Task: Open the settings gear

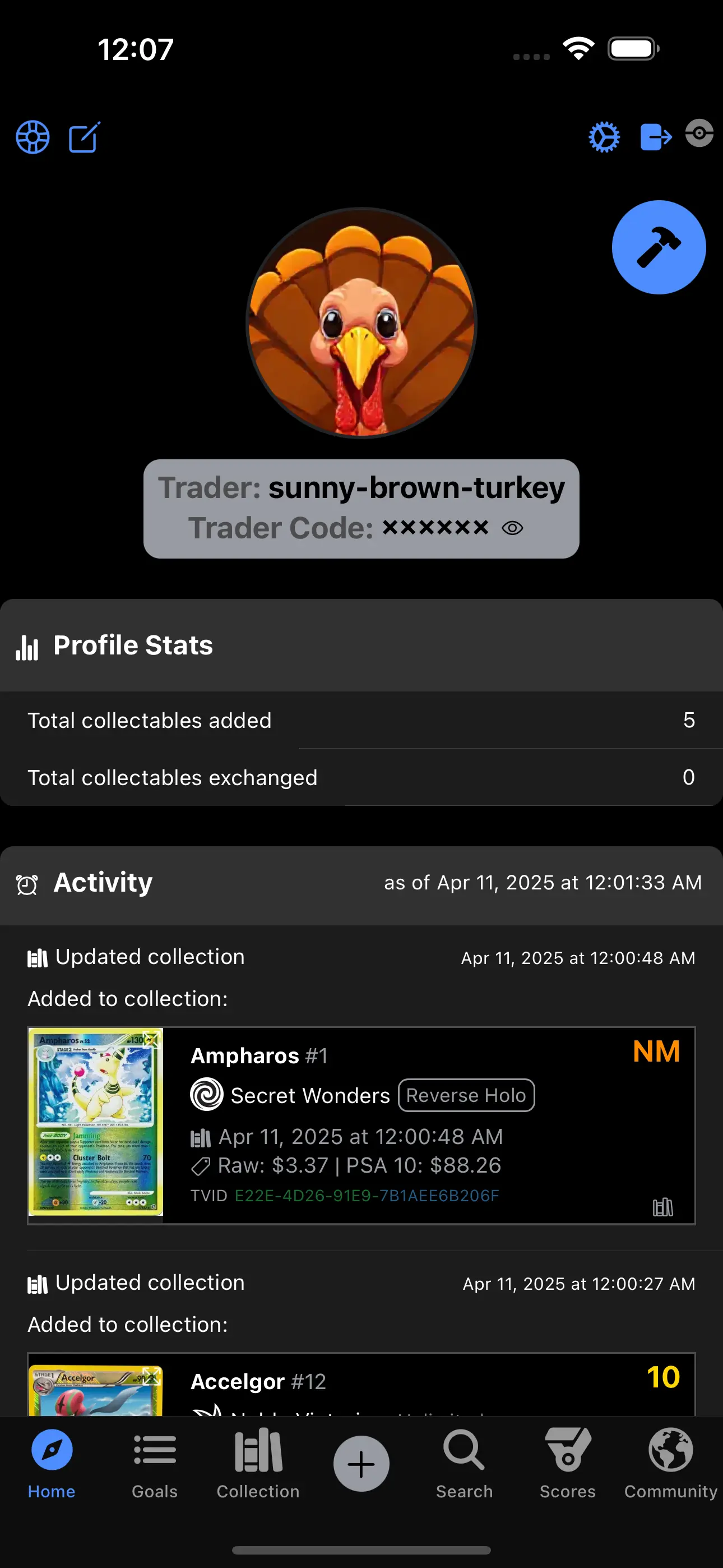Action: 604,137
